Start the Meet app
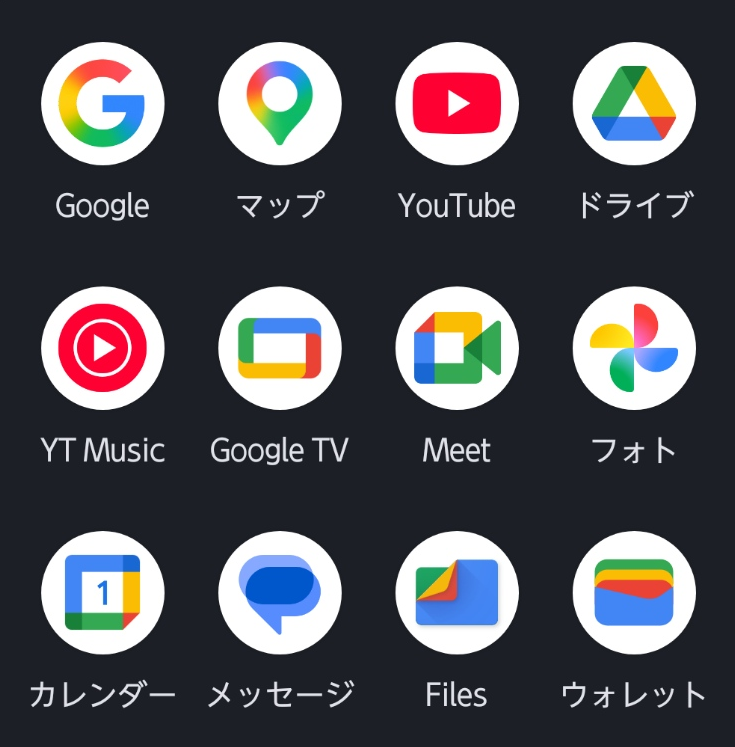 [x=457, y=348]
